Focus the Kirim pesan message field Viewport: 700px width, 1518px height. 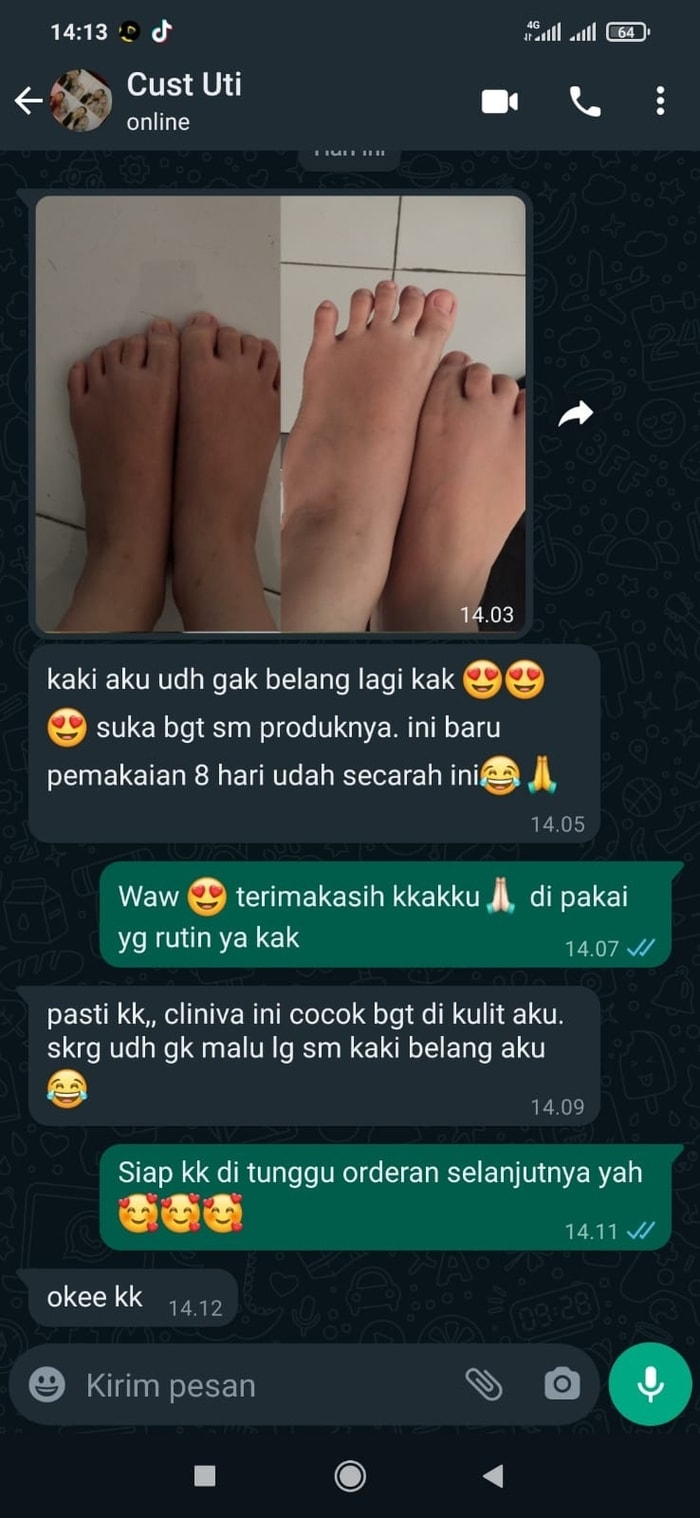260,1385
